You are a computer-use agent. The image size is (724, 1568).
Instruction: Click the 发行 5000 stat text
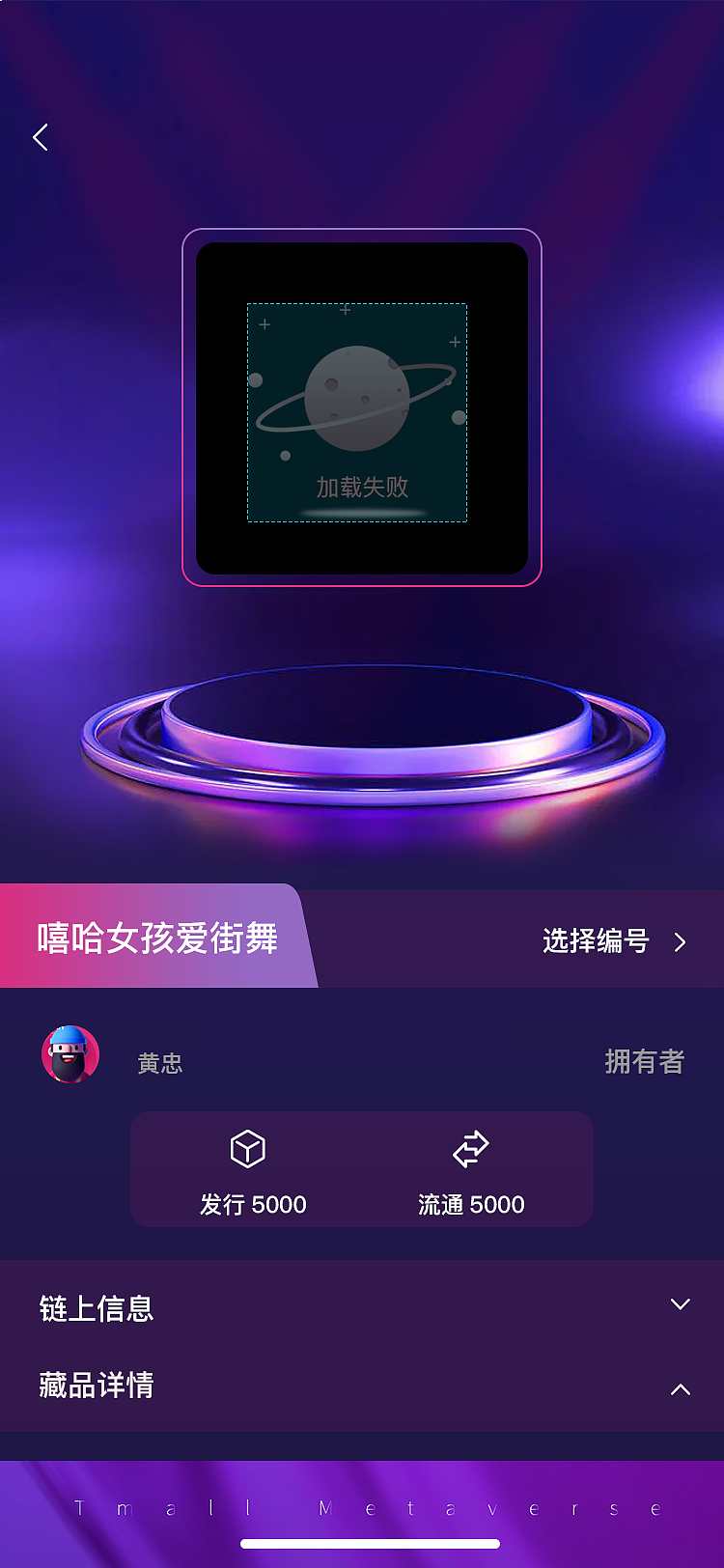[253, 1205]
